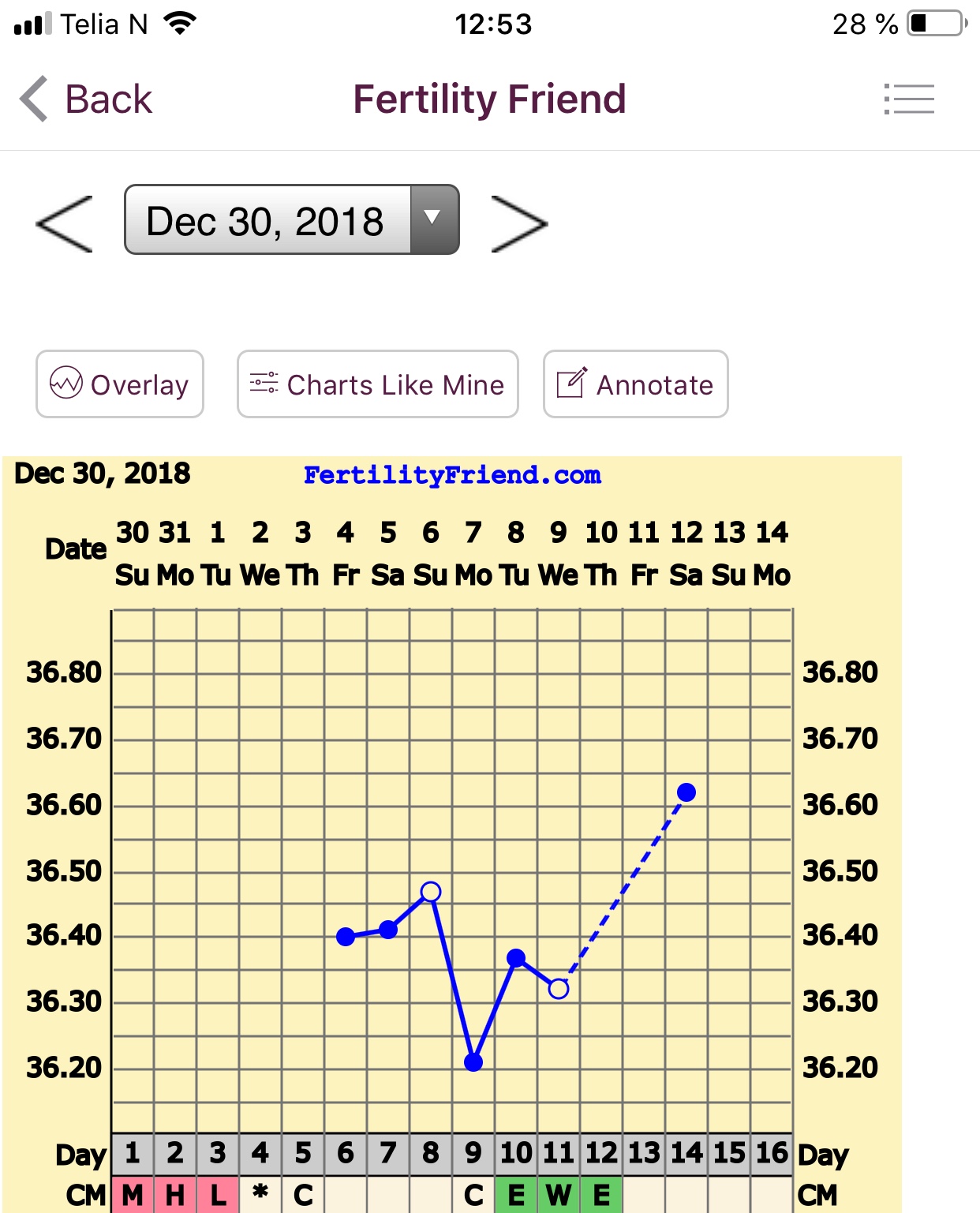The height and width of the screenshot is (1213, 980).
Task: Go to the next cycle chart
Action: [x=518, y=223]
